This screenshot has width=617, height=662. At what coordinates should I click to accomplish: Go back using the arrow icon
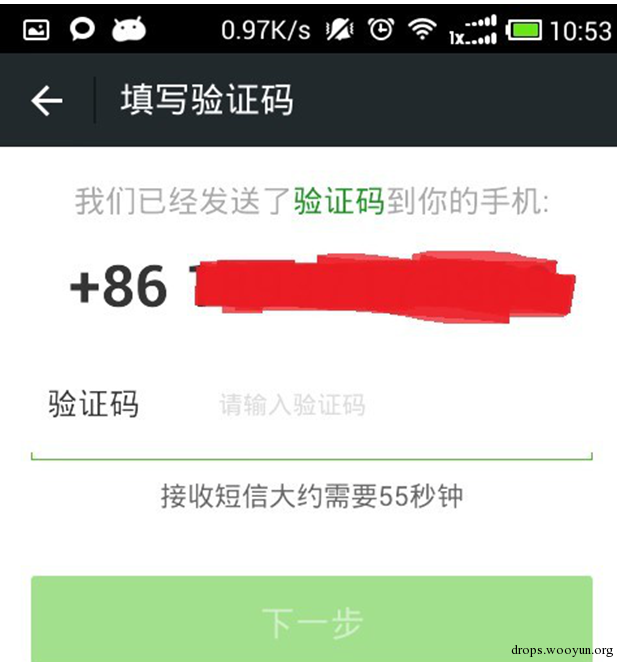coord(46,101)
